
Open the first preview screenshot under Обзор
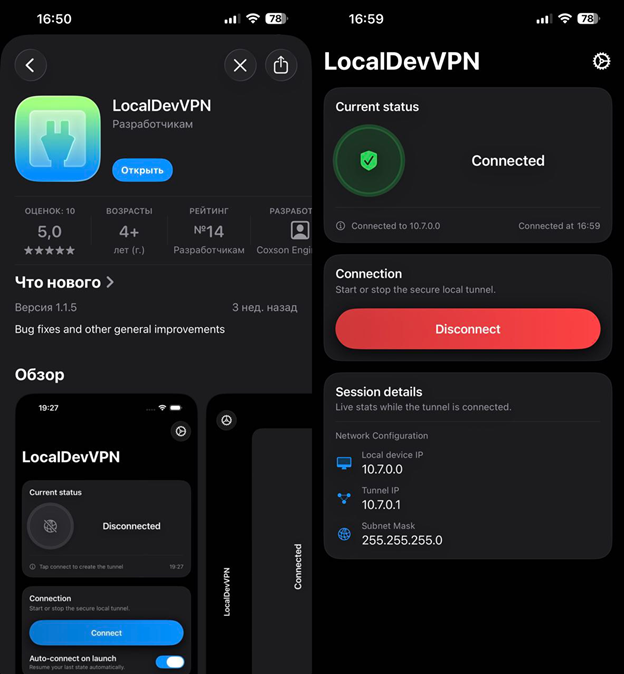(x=106, y=533)
